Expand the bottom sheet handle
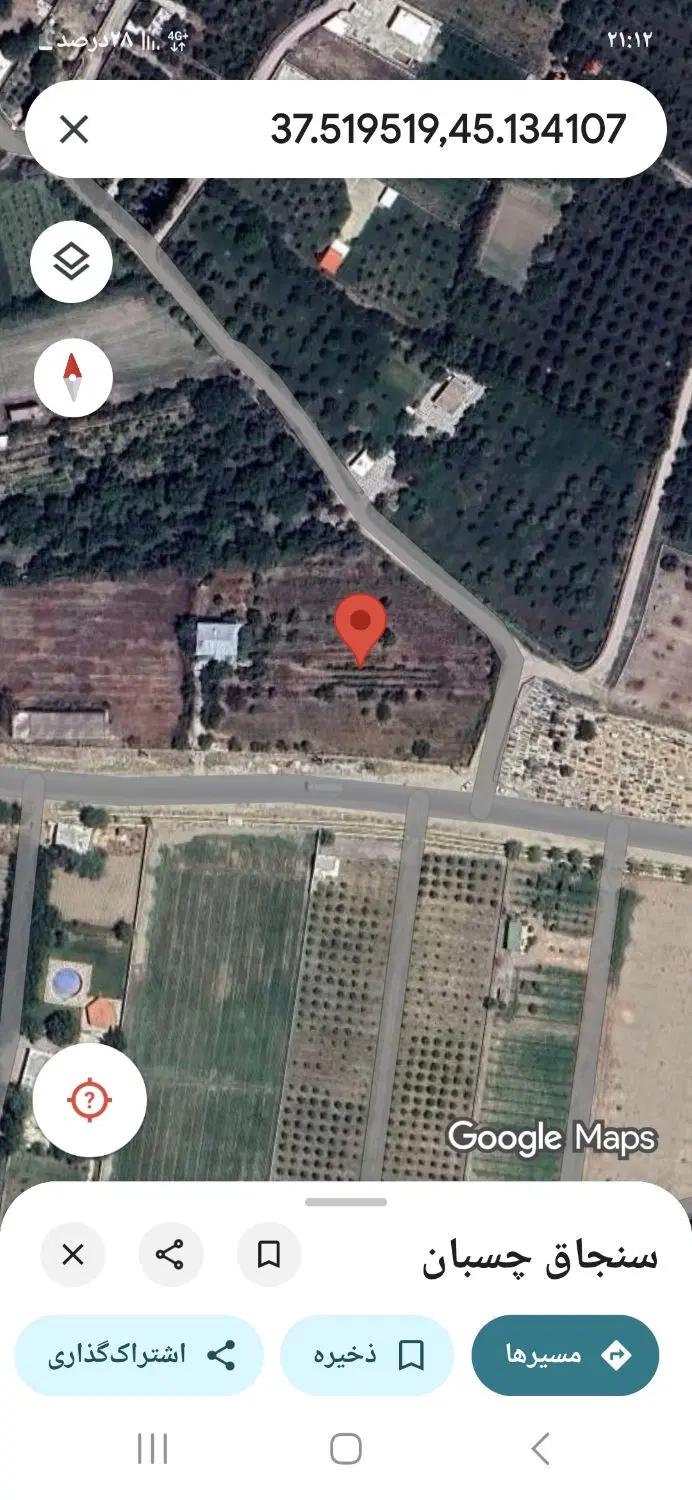This screenshot has width=692, height=1500. (346, 1202)
